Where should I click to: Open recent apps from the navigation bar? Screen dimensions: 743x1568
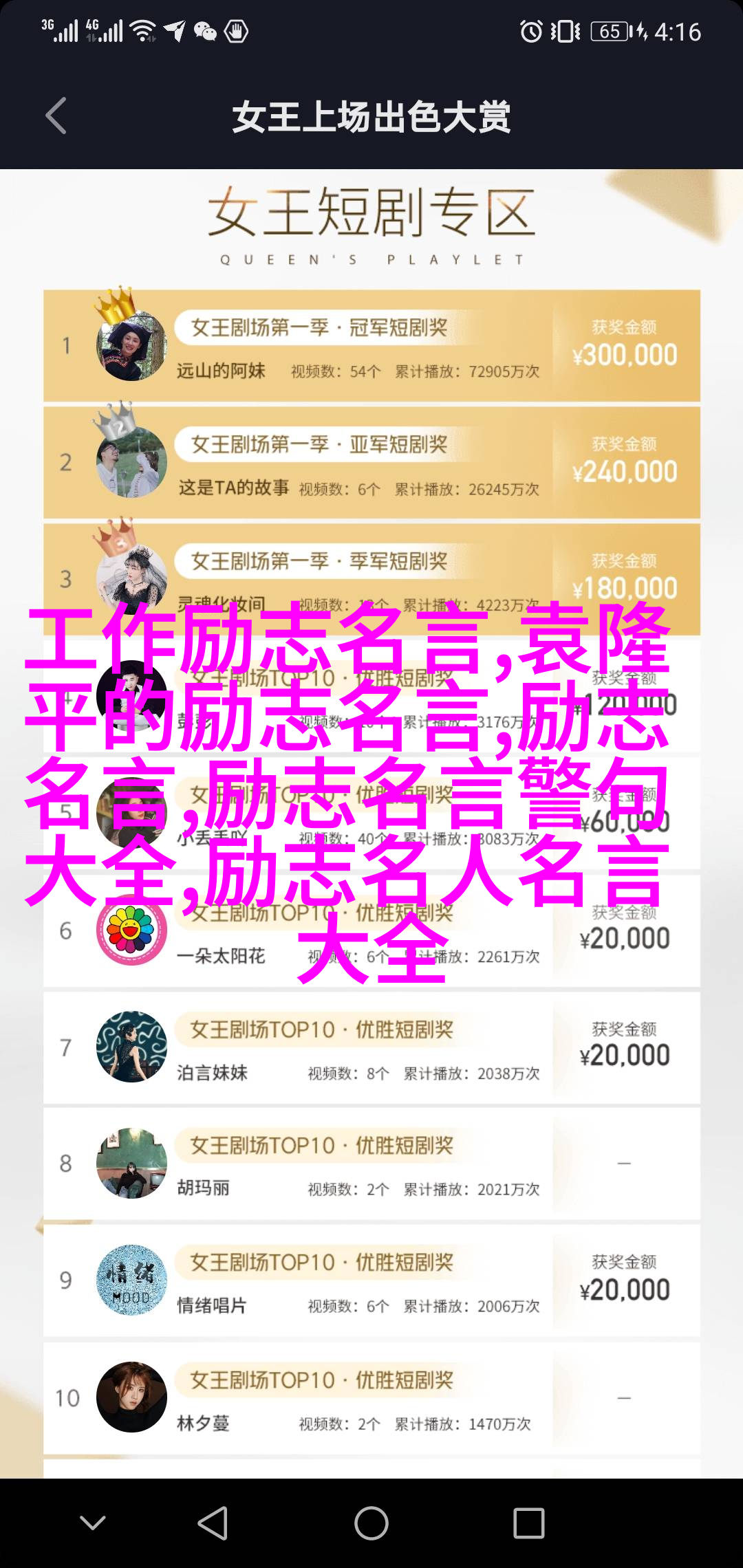click(x=528, y=1523)
